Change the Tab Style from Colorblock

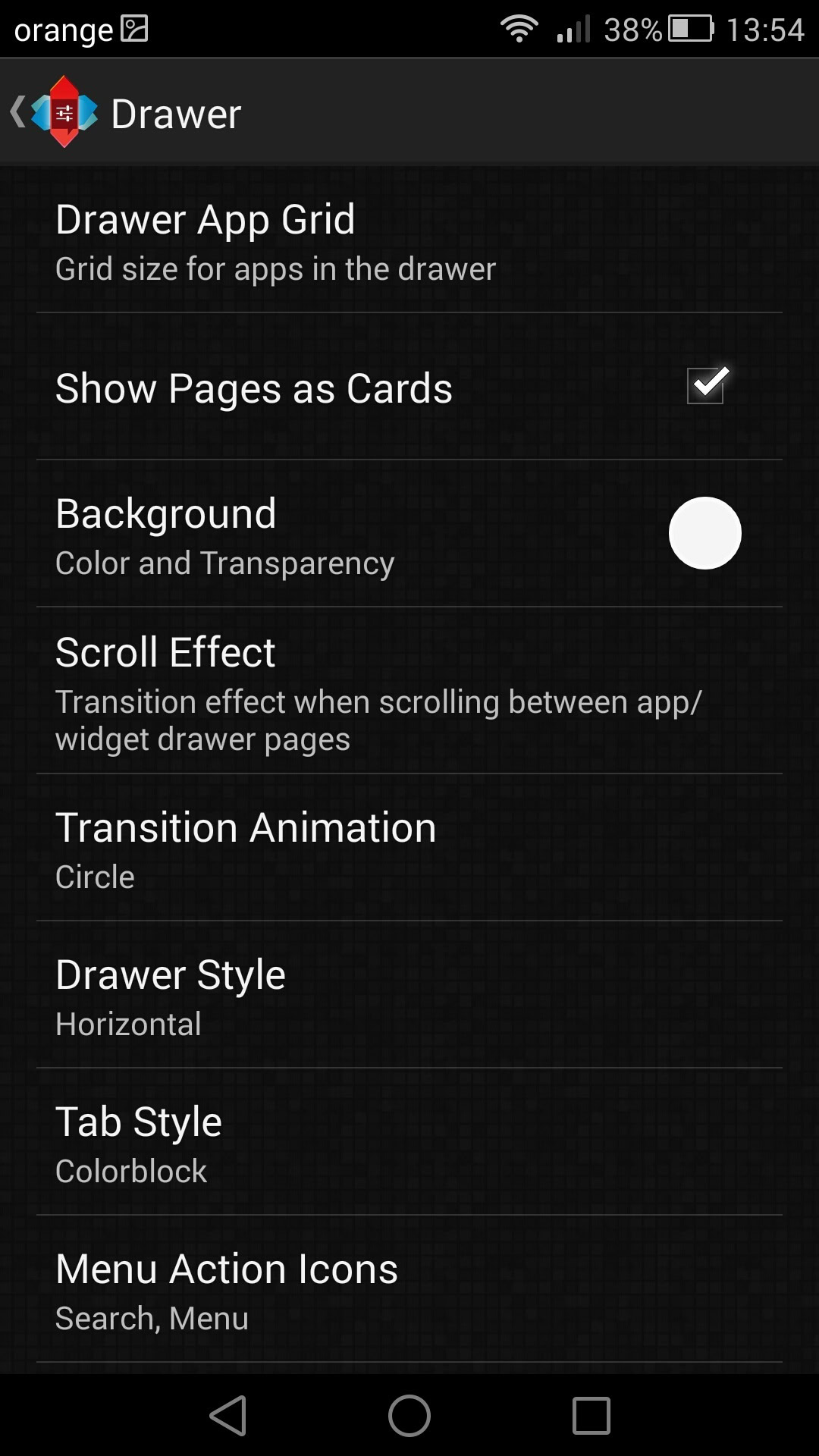[x=409, y=1142]
